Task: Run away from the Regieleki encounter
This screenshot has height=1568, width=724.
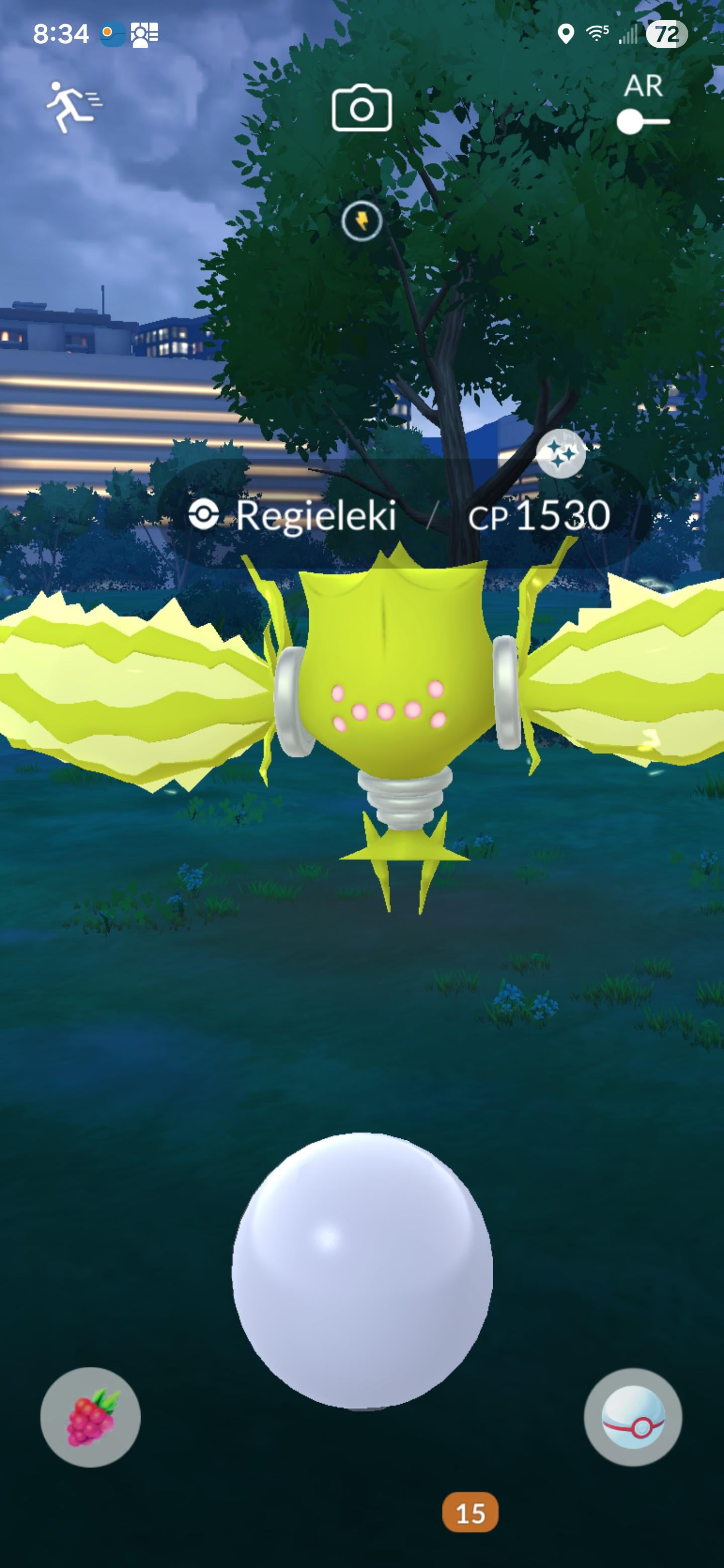Action: coord(74,107)
